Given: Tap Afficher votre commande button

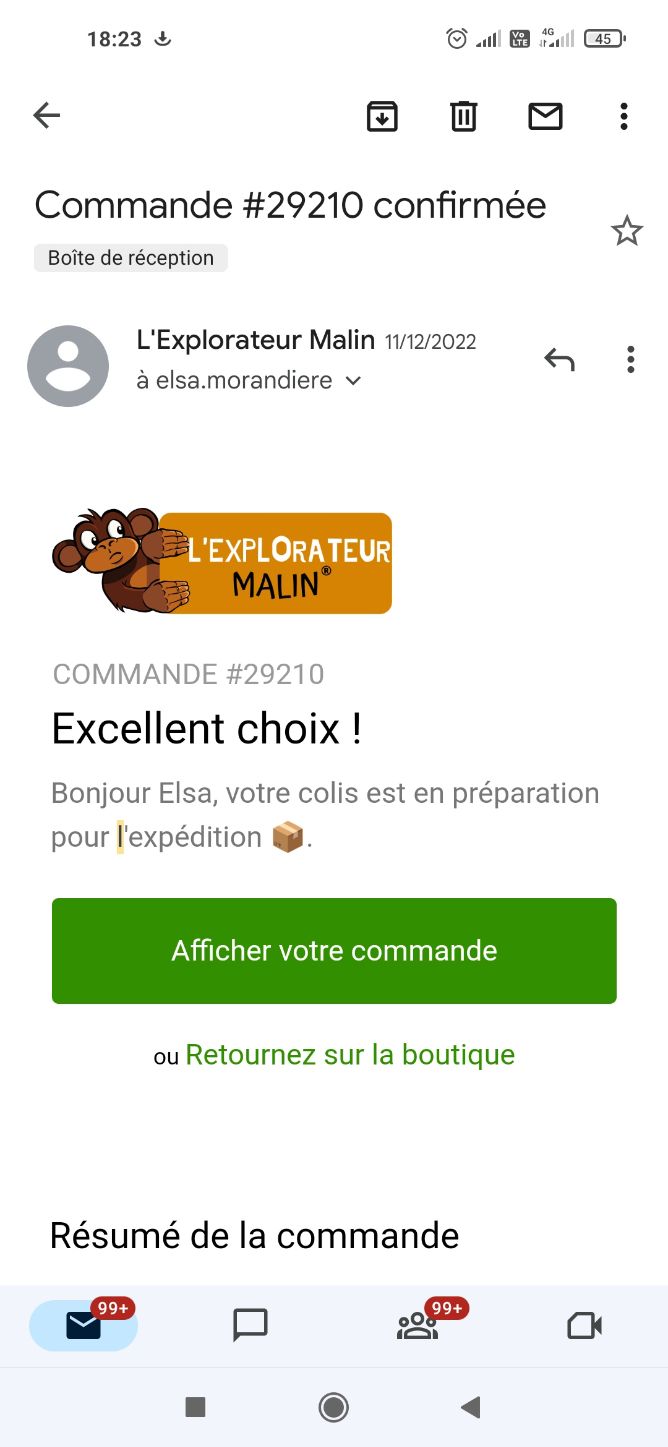Looking at the screenshot, I should (x=334, y=950).
